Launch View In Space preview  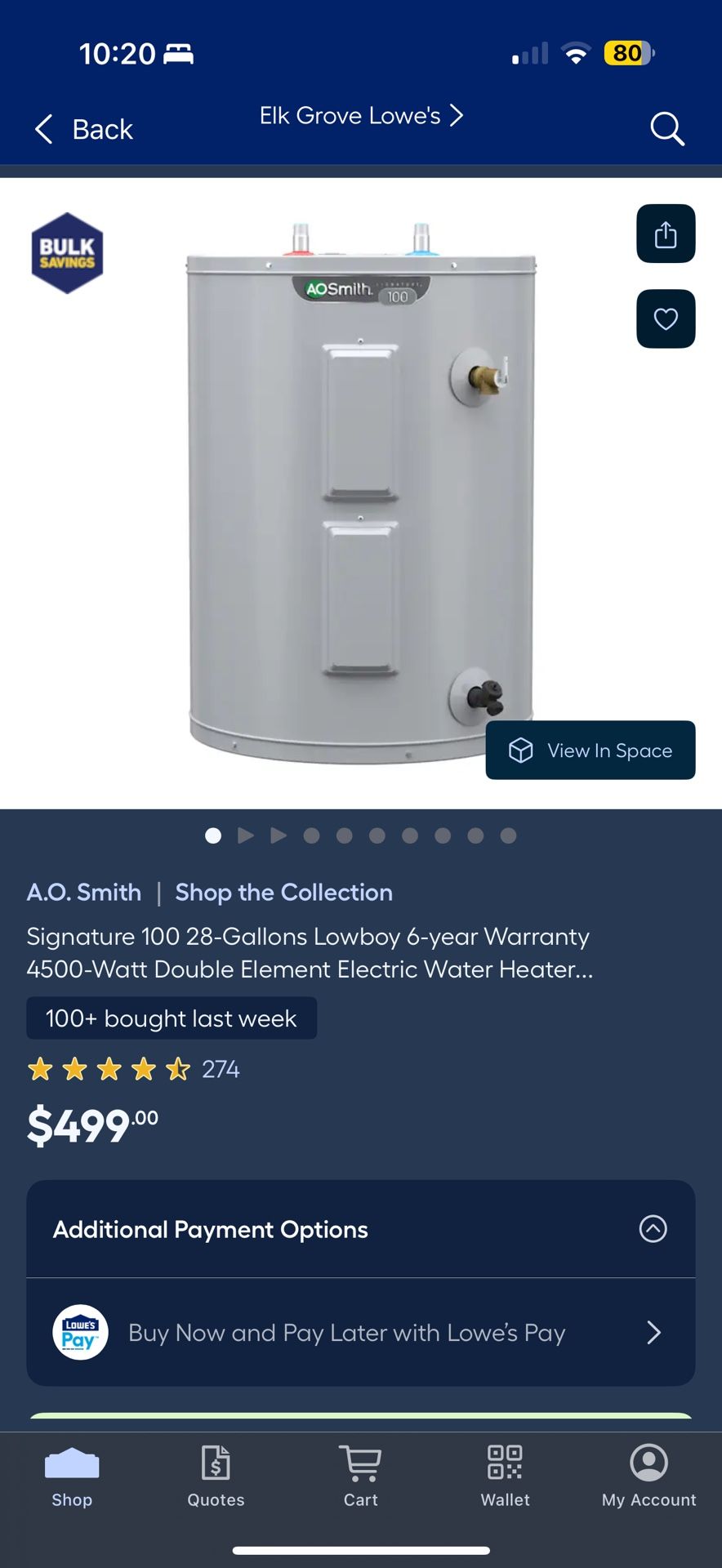(590, 750)
